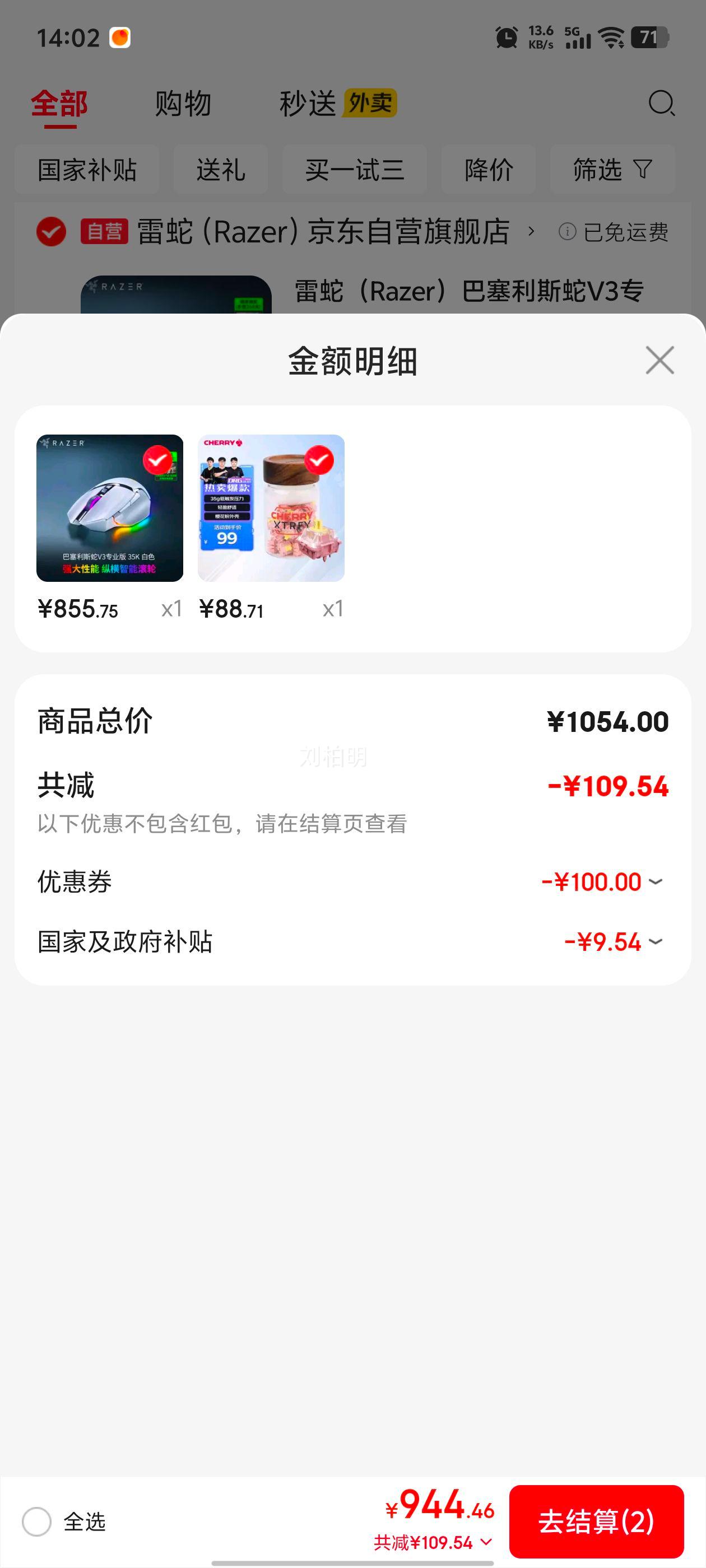706x1568 pixels.
Task: Apply the 送礼 filter chip
Action: coord(221,170)
